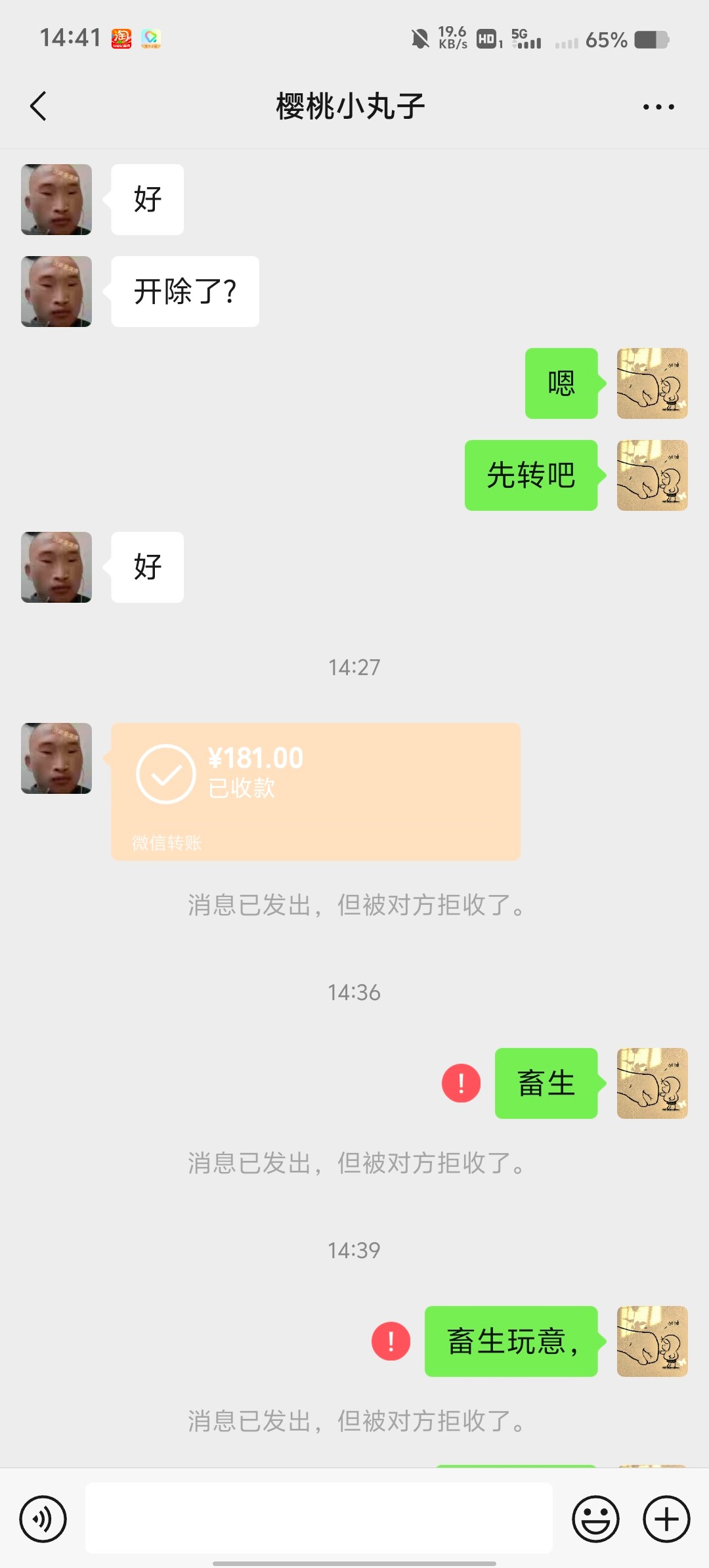Screen dimensions: 709x1568
Task: Open the contact's avatar beside 开除了?
Action: tap(56, 292)
